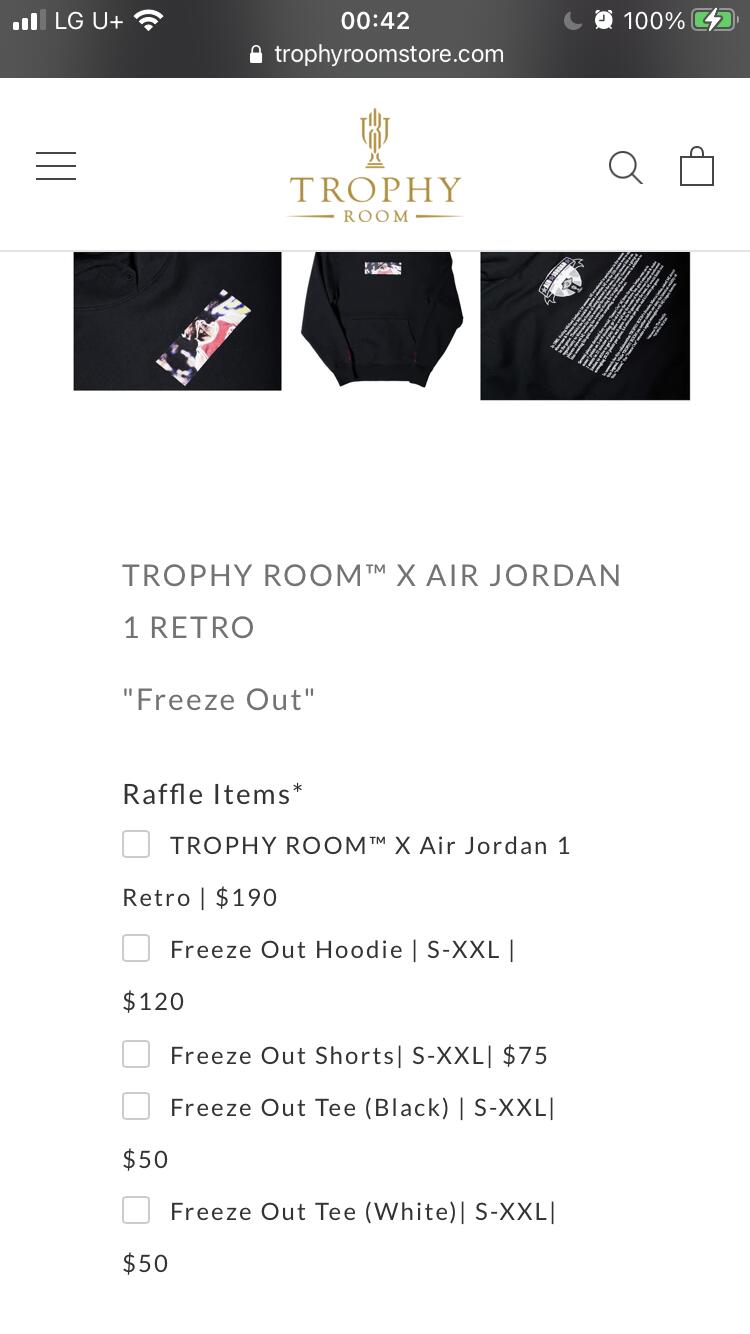Go to Trophy Room home via logo
Image resolution: width=750 pixels, height=1334 pixels.
(x=375, y=166)
